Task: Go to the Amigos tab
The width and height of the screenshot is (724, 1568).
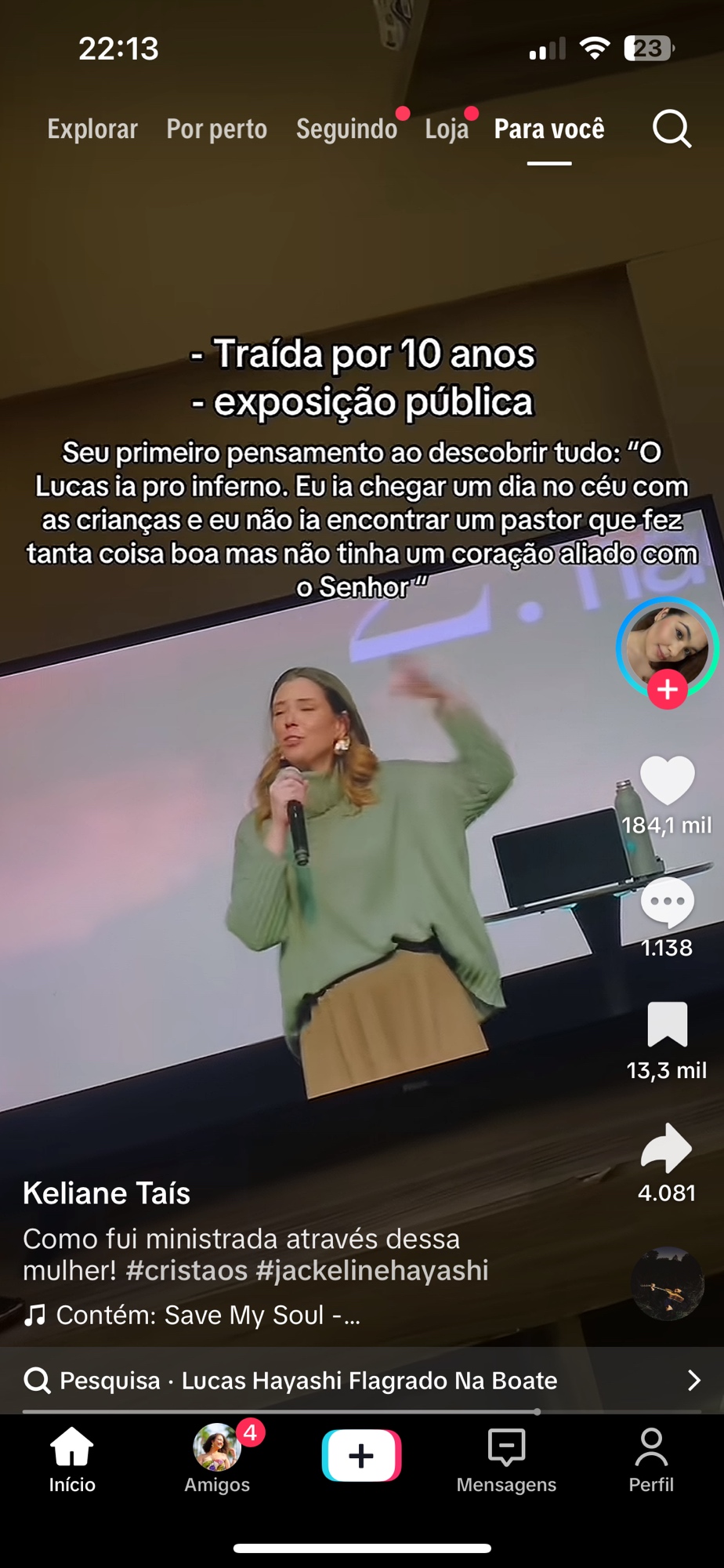Action: pyautogui.click(x=217, y=1458)
